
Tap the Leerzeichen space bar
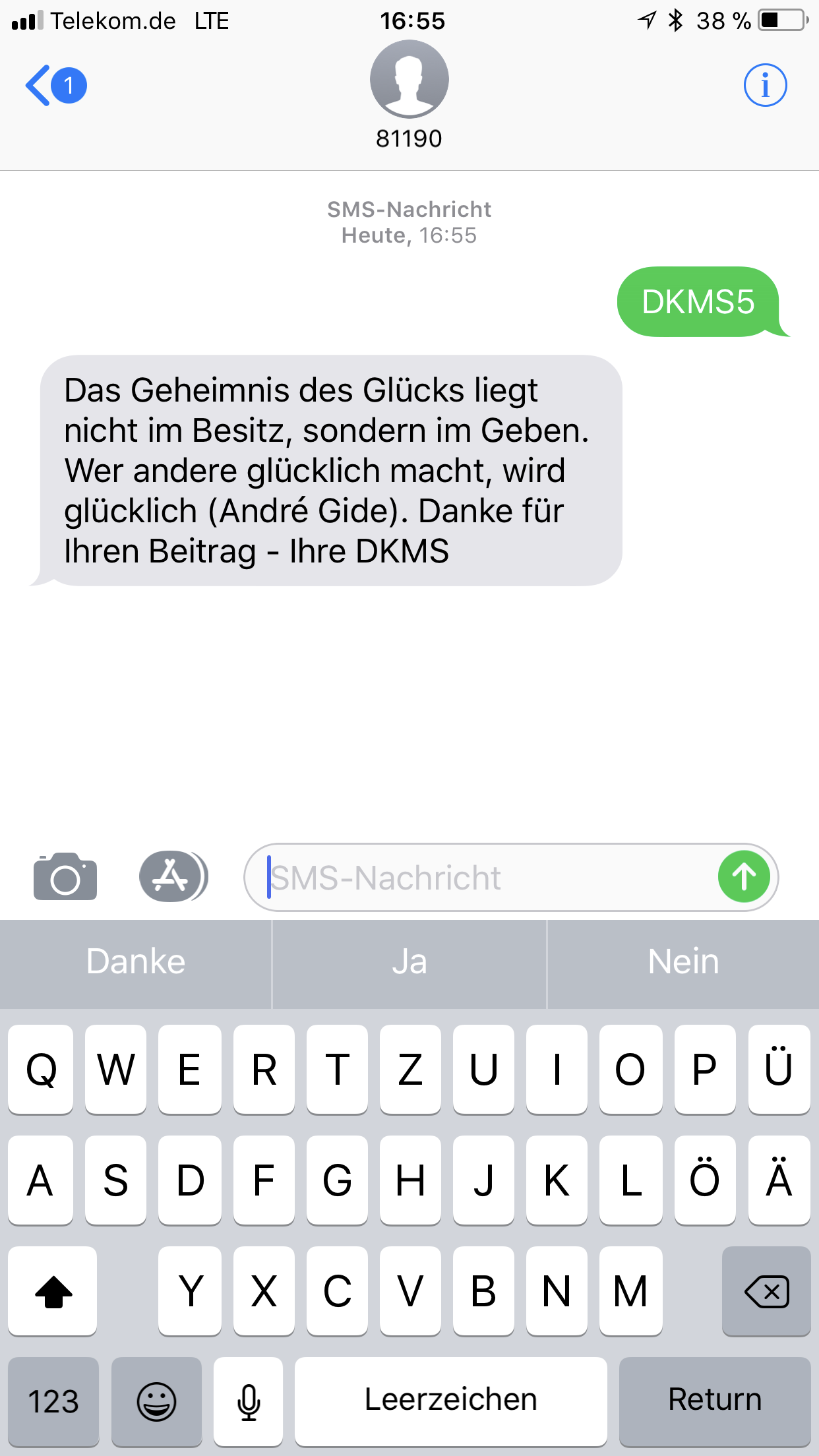451,1401
